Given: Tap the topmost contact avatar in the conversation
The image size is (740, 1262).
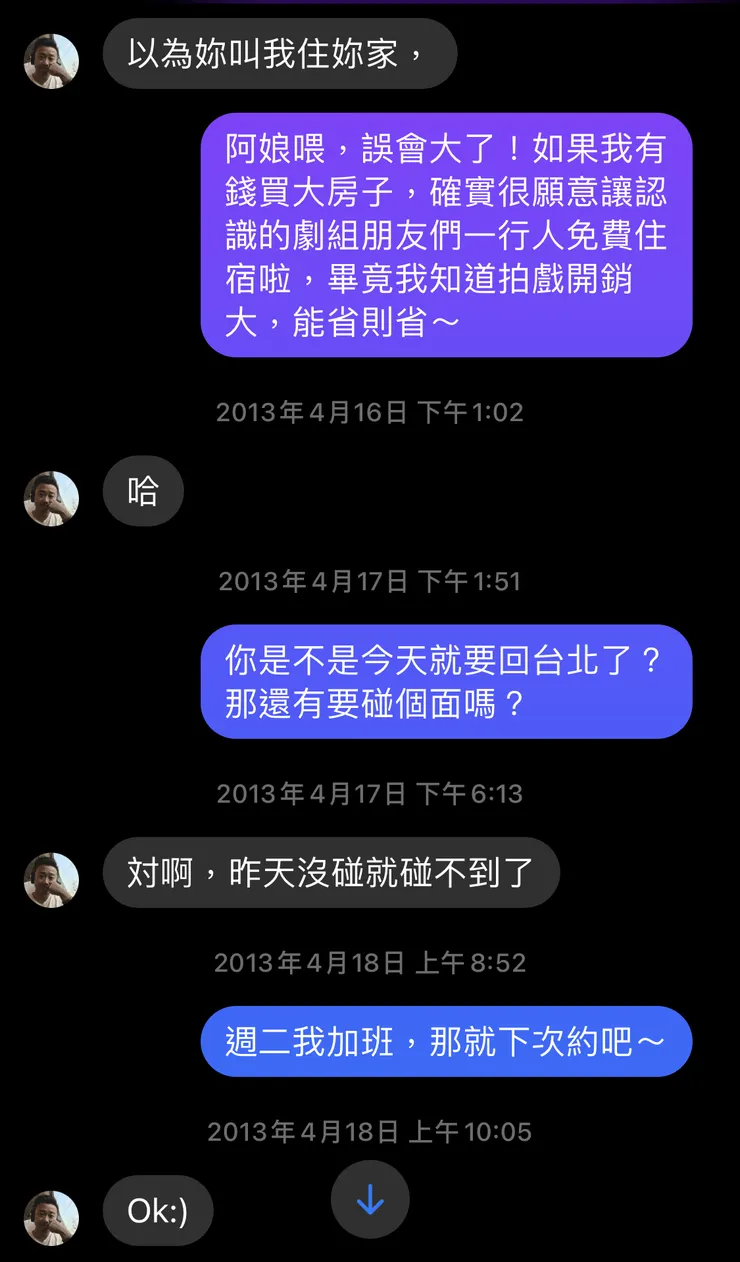Looking at the screenshot, I should pos(50,62).
